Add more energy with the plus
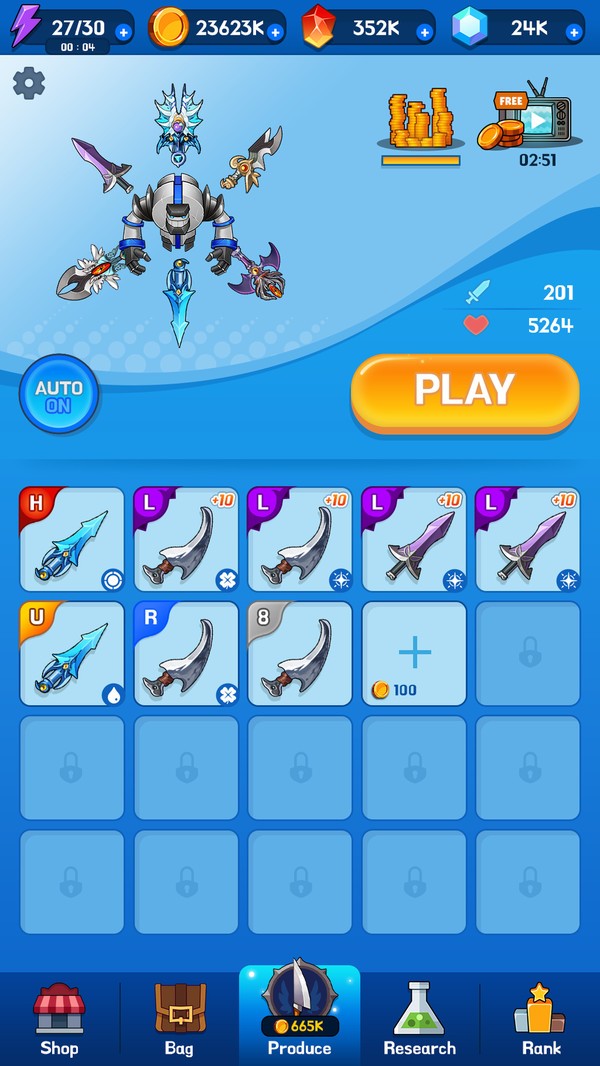Screen dimensions: 600x1066 tap(123, 33)
